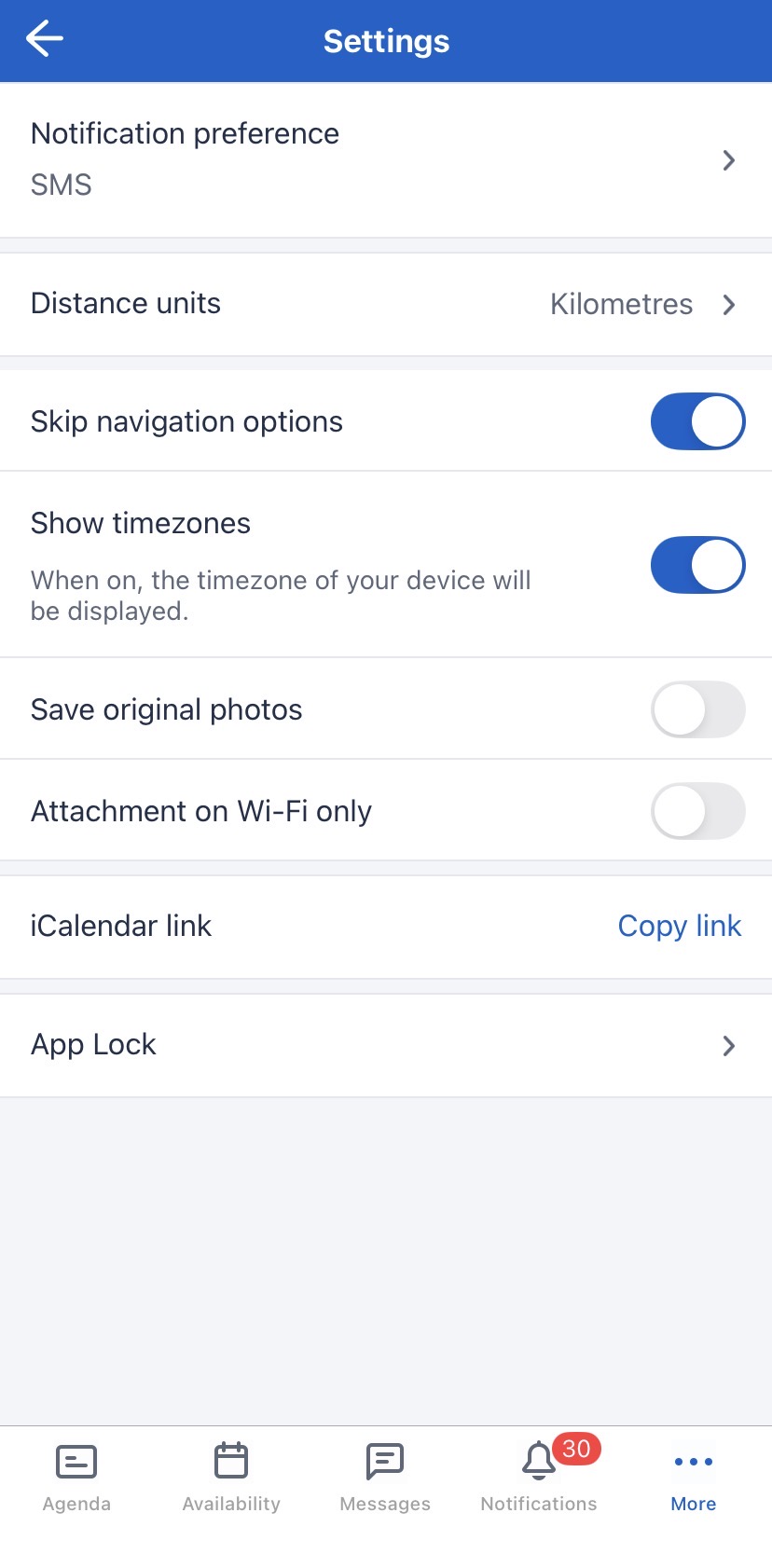Open the App Lock chevron
772x1568 pixels.
[x=729, y=1045]
